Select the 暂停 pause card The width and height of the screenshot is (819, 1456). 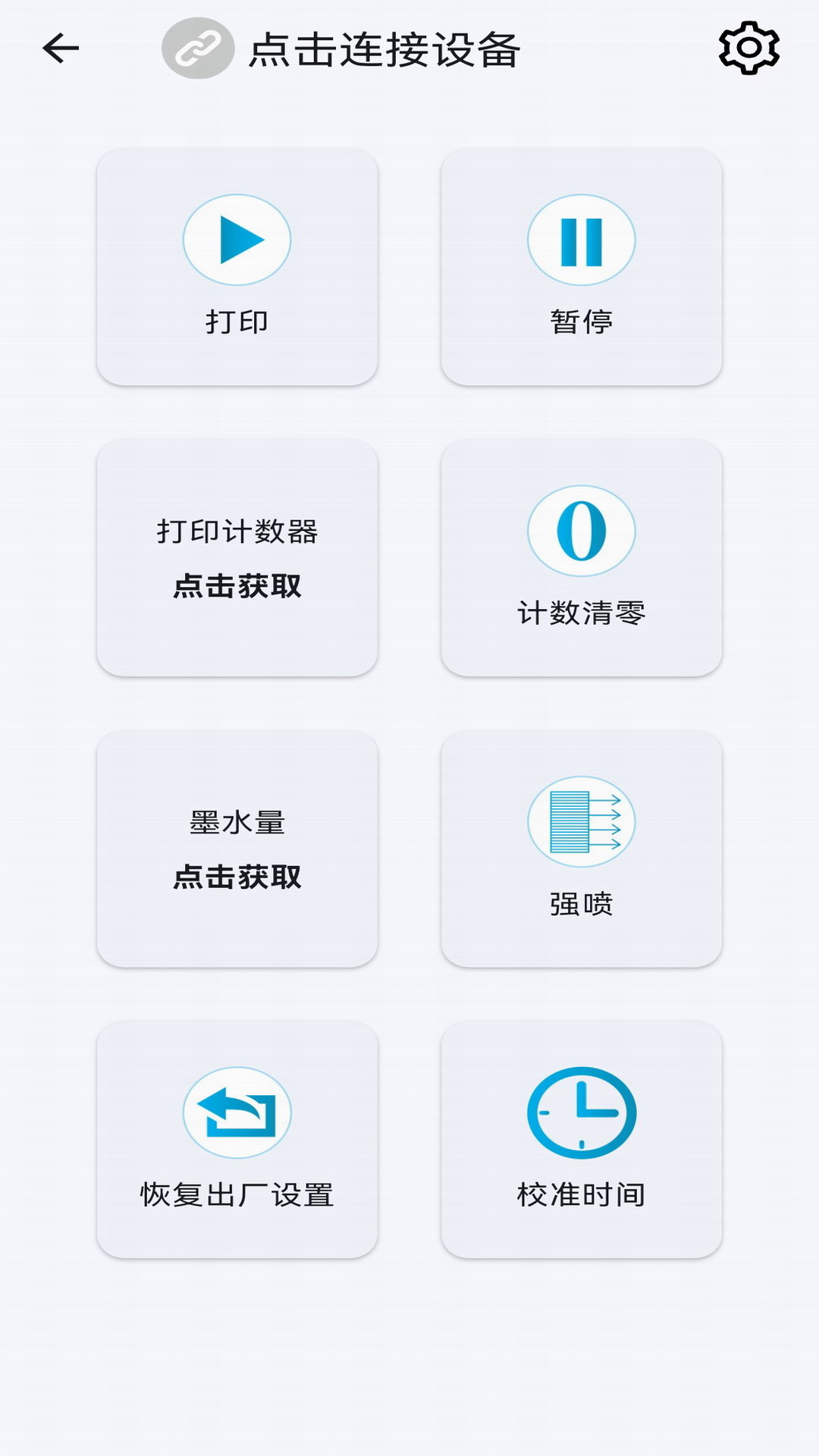[581, 265]
